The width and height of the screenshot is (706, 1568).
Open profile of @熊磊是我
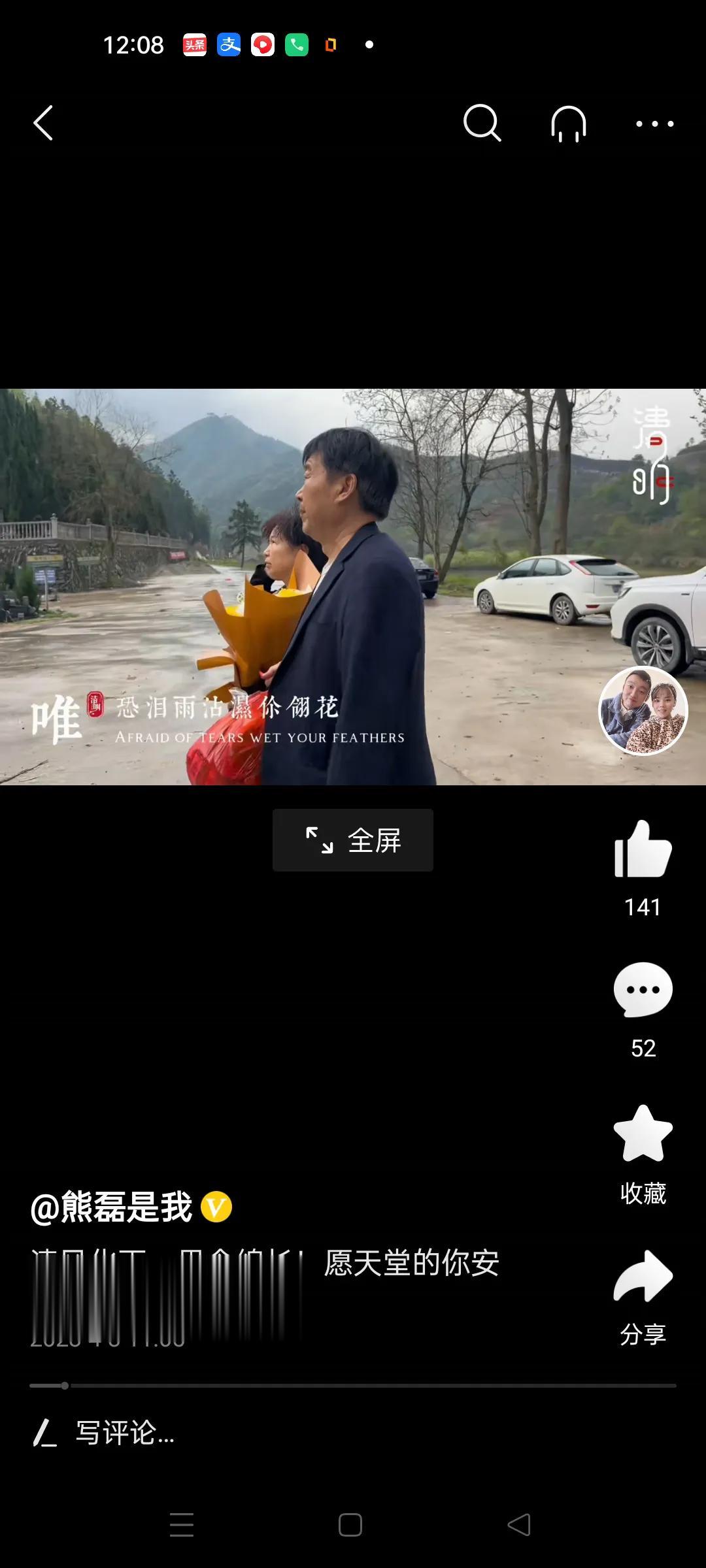pos(111,1207)
